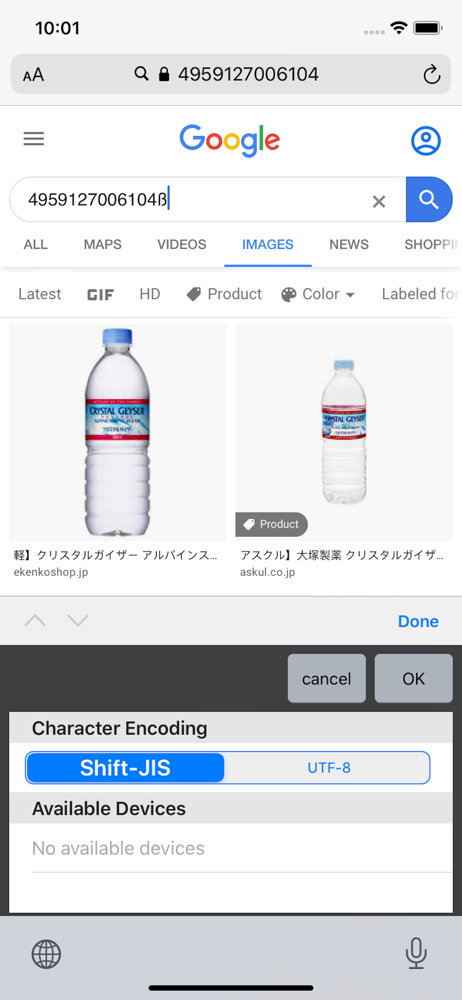Viewport: 462px width, 1000px height.
Task: Tap Done above the keyboard
Action: 418,621
